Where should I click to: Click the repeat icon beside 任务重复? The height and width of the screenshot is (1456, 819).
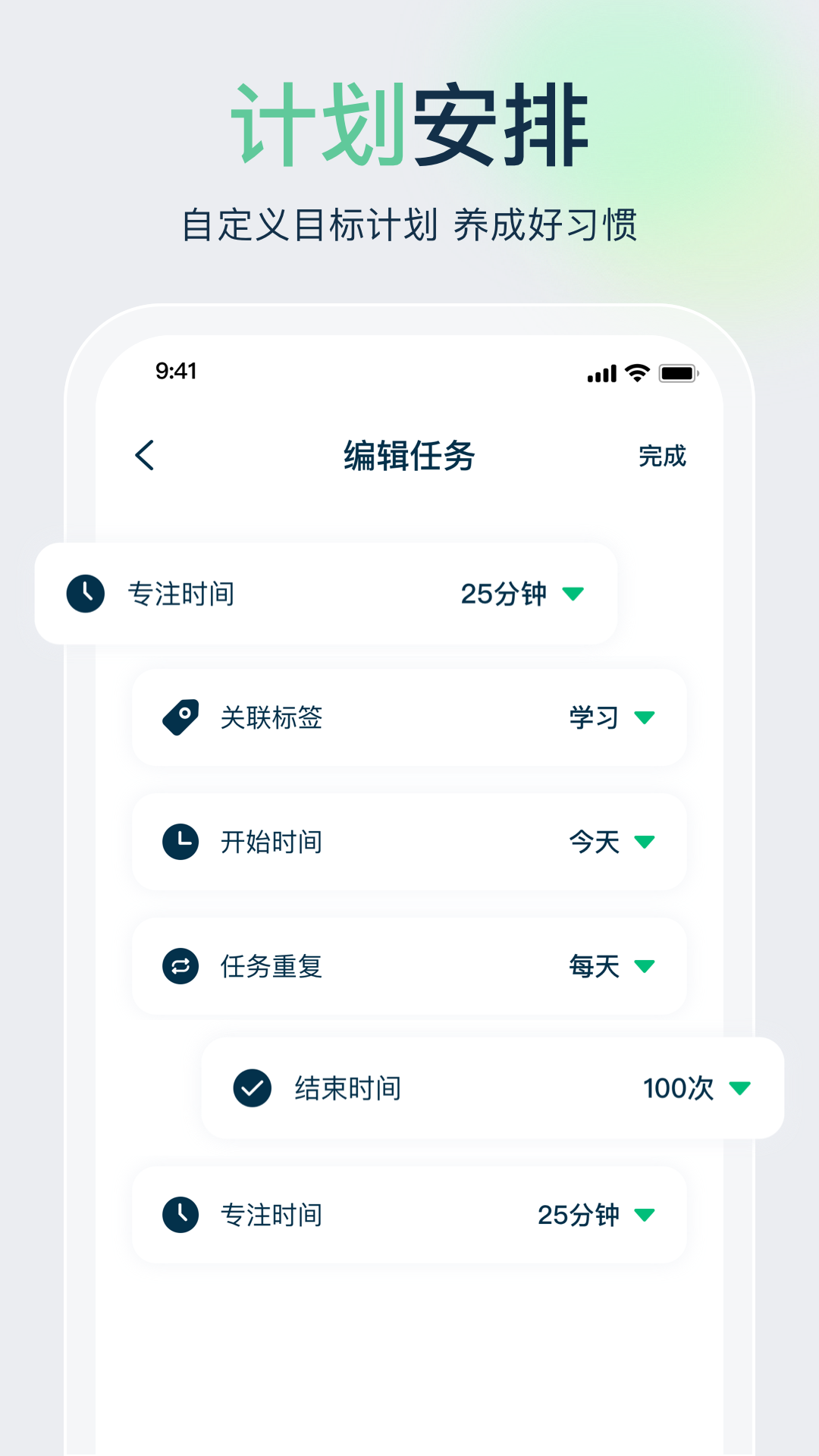click(179, 966)
